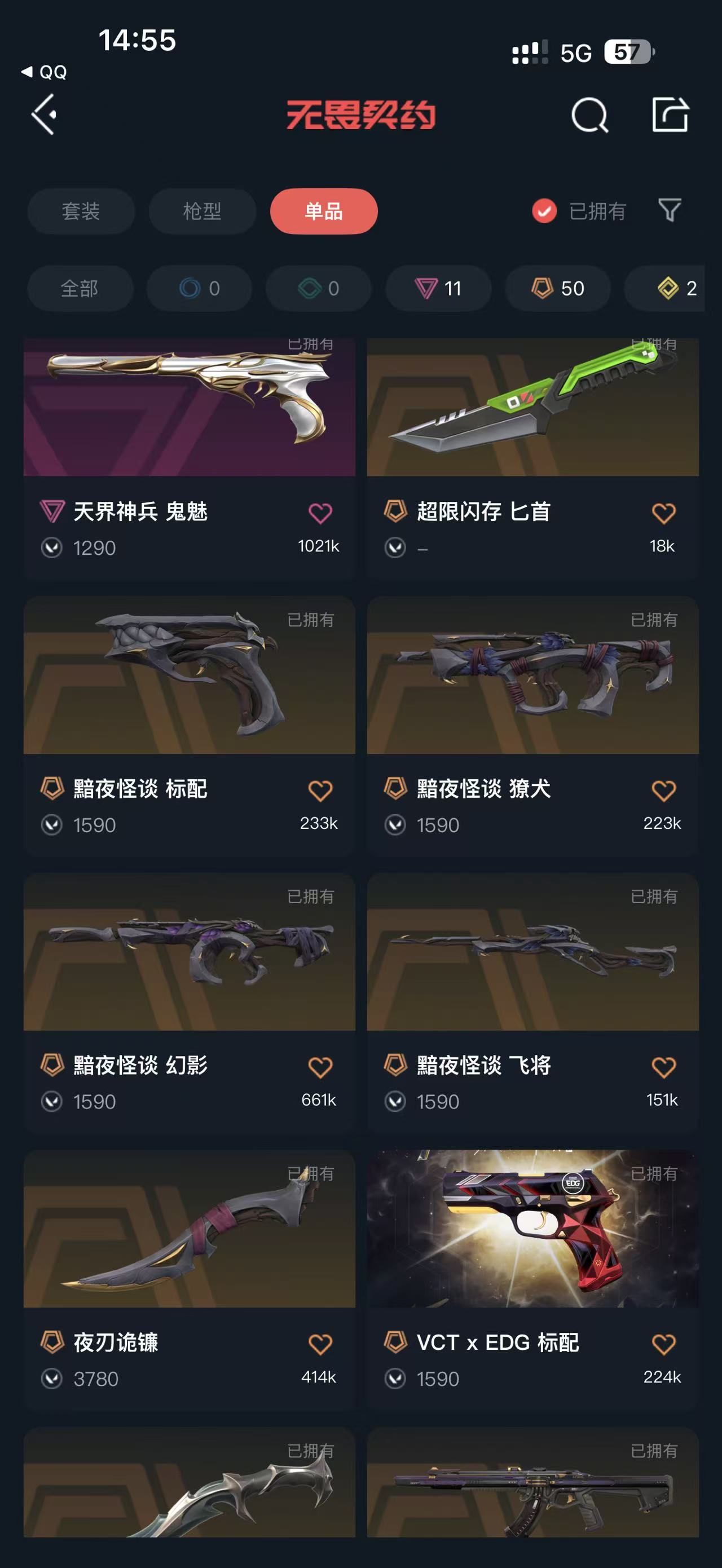Filter by the yellow tier chip showing 2

pyautogui.click(x=676, y=288)
